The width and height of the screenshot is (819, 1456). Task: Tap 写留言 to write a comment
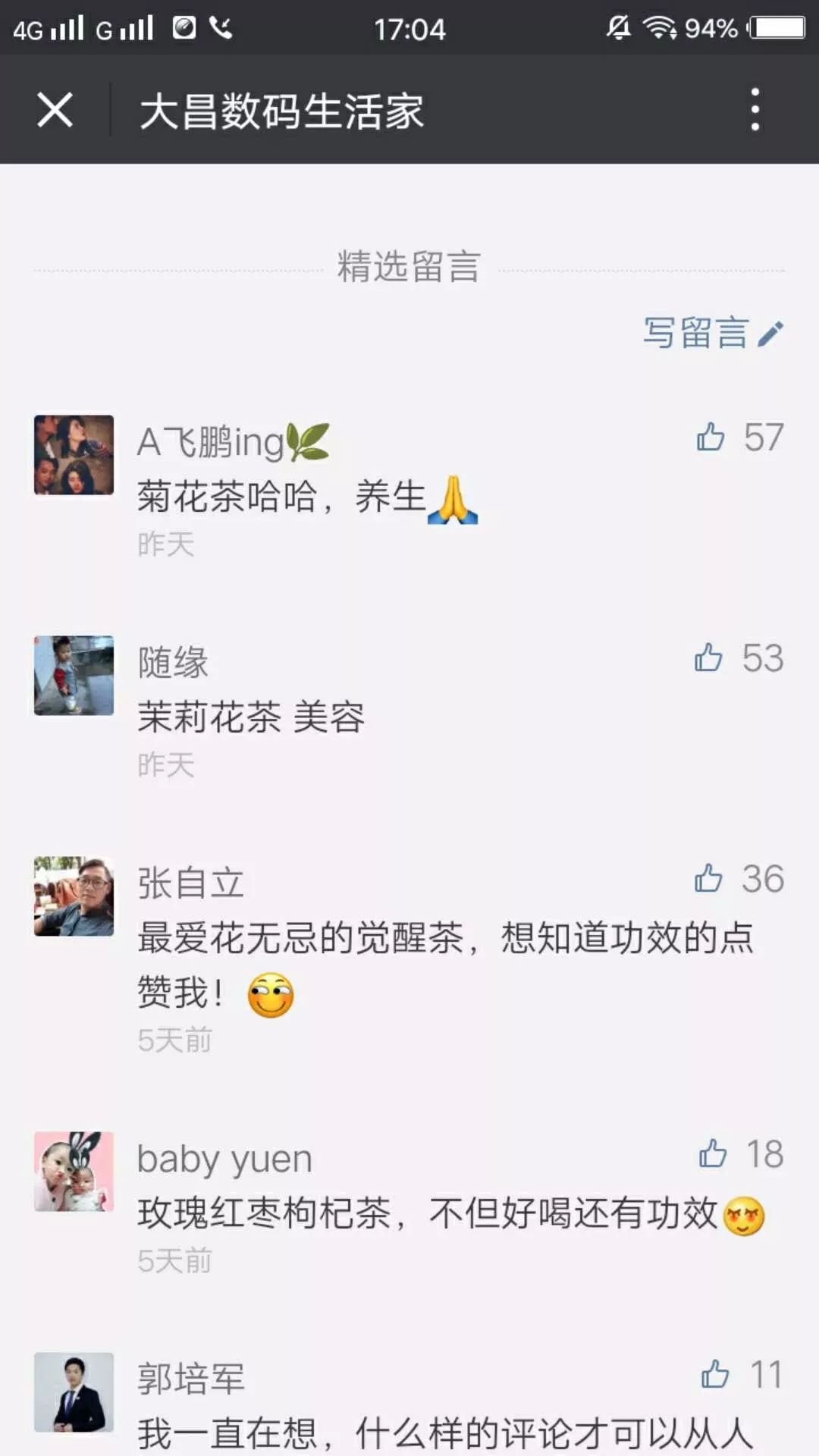coord(712,334)
